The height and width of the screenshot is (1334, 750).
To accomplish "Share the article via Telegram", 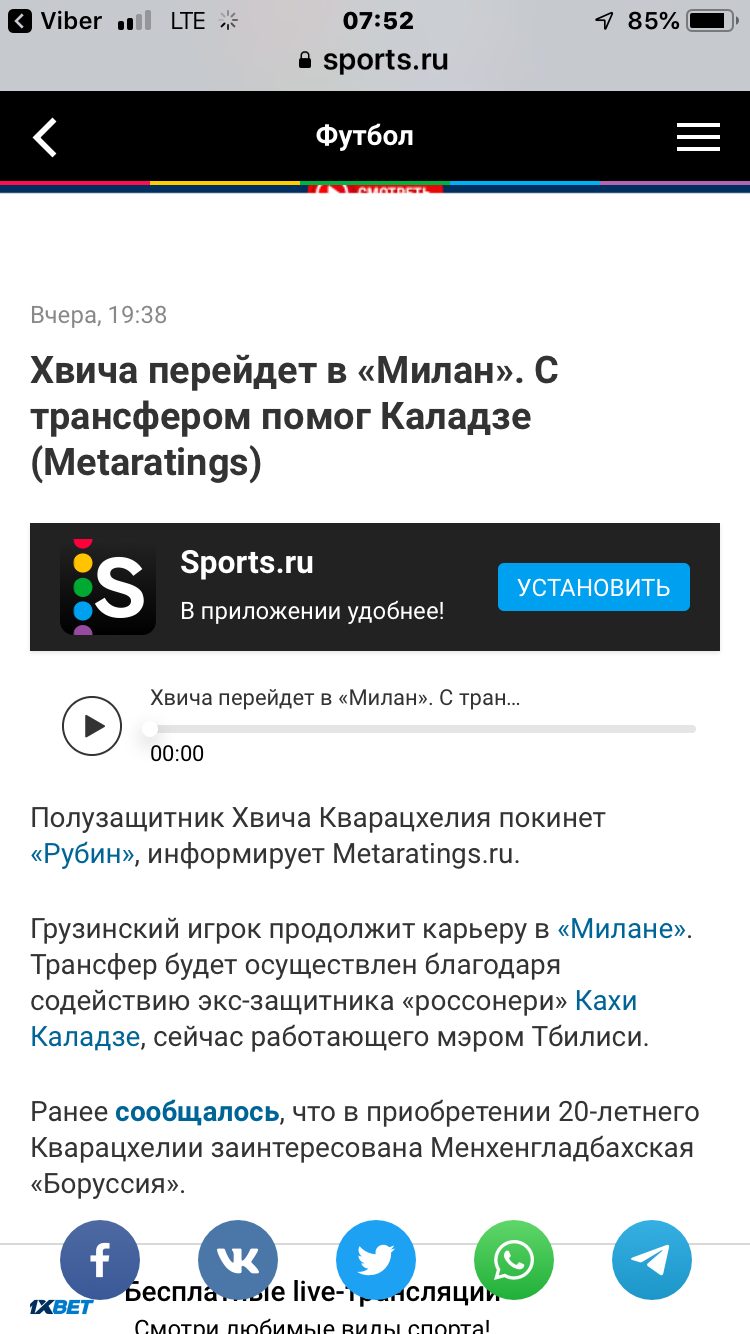I will [652, 1260].
